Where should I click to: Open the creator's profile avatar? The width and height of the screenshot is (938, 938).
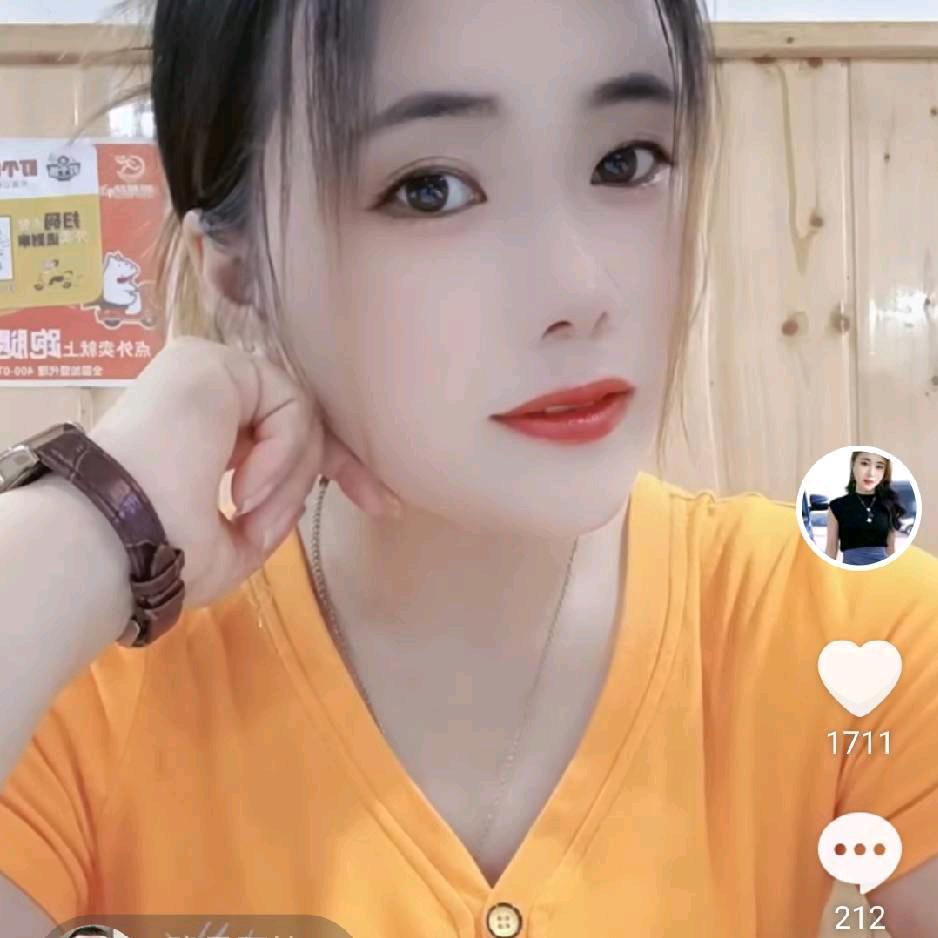[859, 507]
